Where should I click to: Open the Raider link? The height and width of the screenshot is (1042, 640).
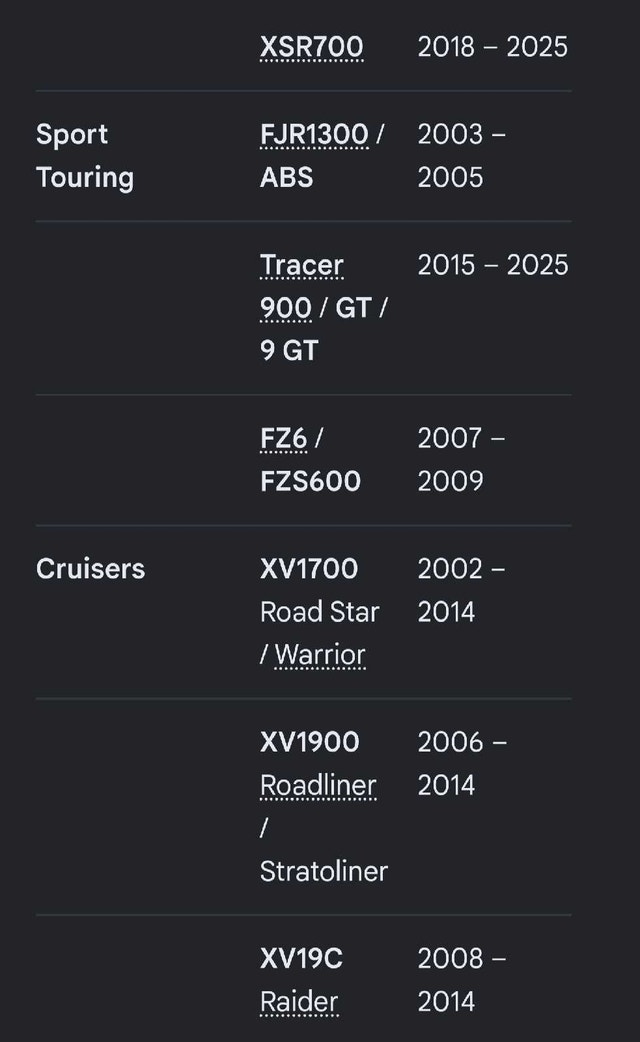pos(299,1002)
